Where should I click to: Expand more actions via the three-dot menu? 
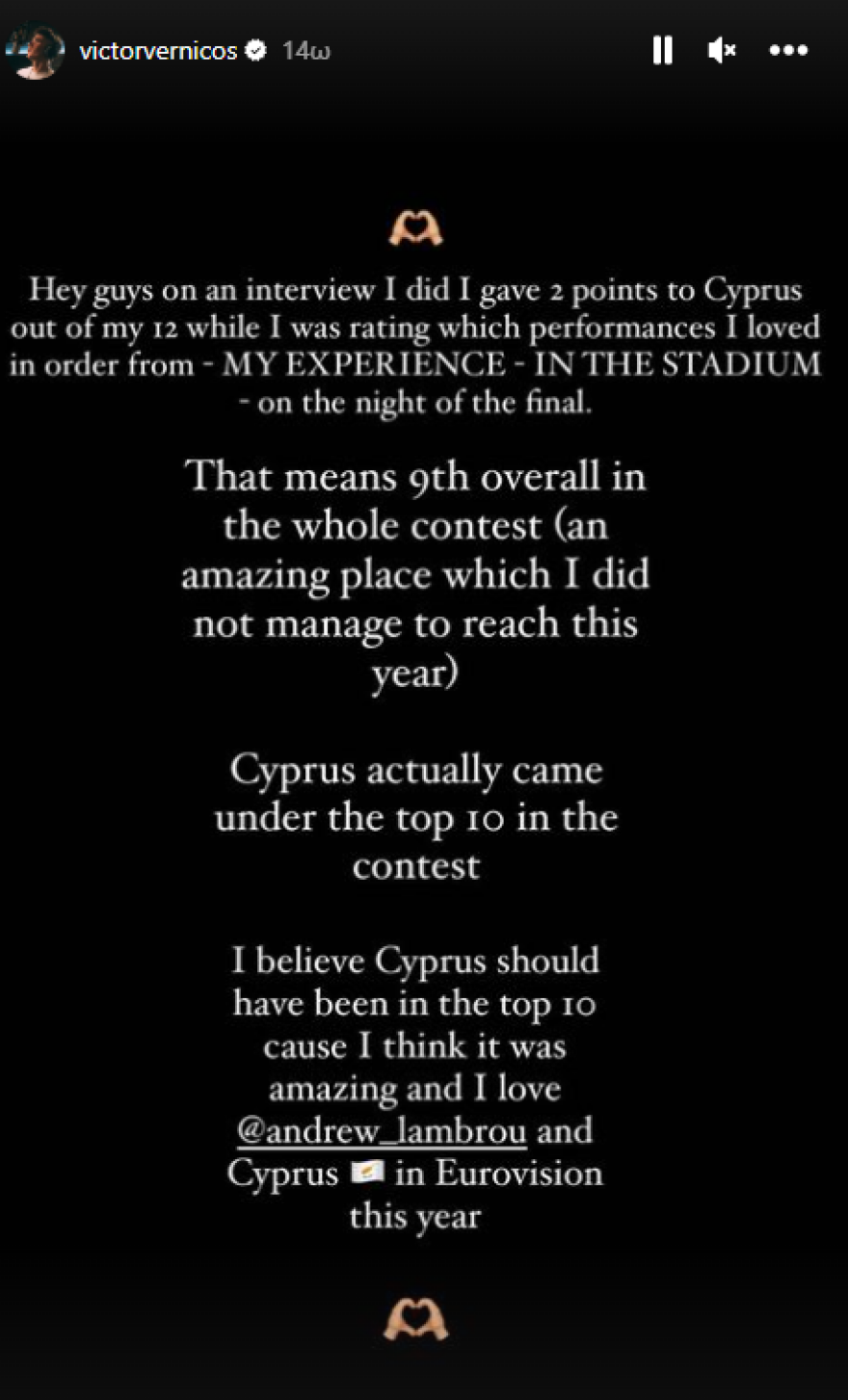787,50
